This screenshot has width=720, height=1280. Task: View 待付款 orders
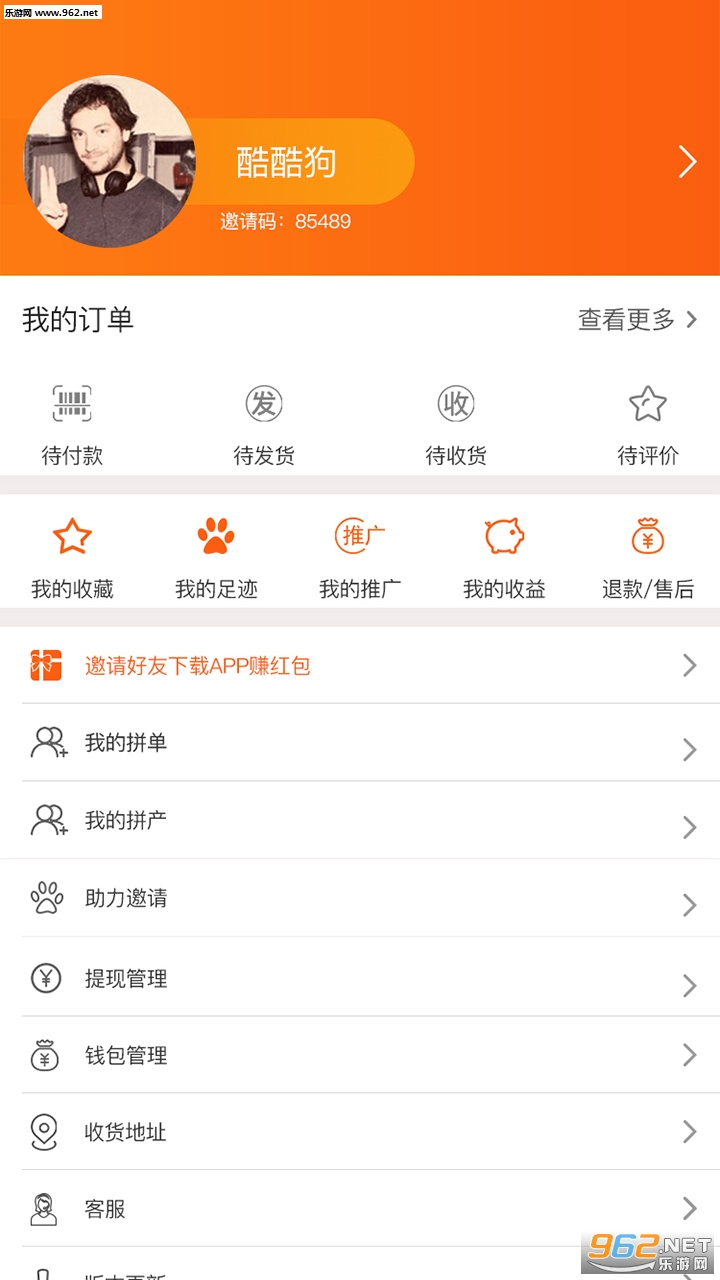tap(72, 425)
